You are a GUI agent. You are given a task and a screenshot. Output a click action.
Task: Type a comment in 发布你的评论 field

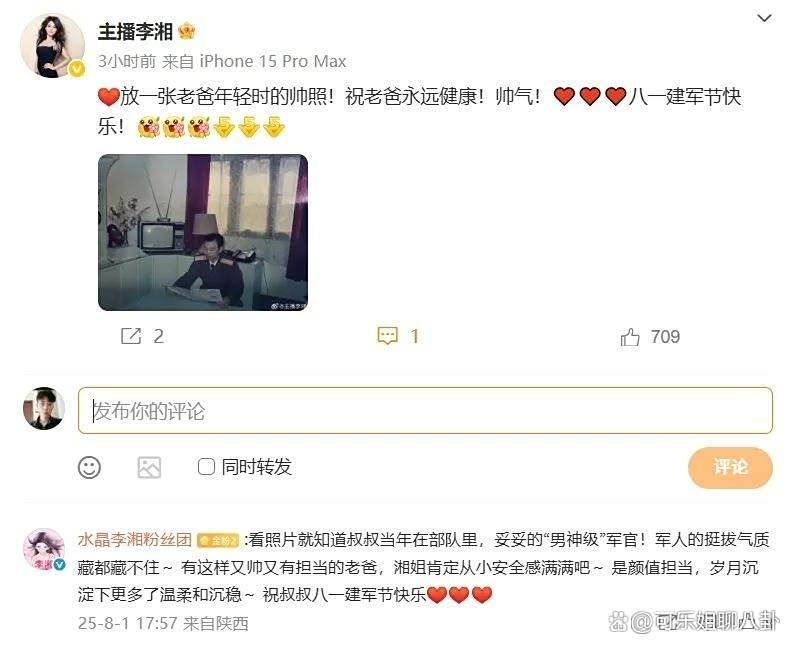click(x=425, y=411)
